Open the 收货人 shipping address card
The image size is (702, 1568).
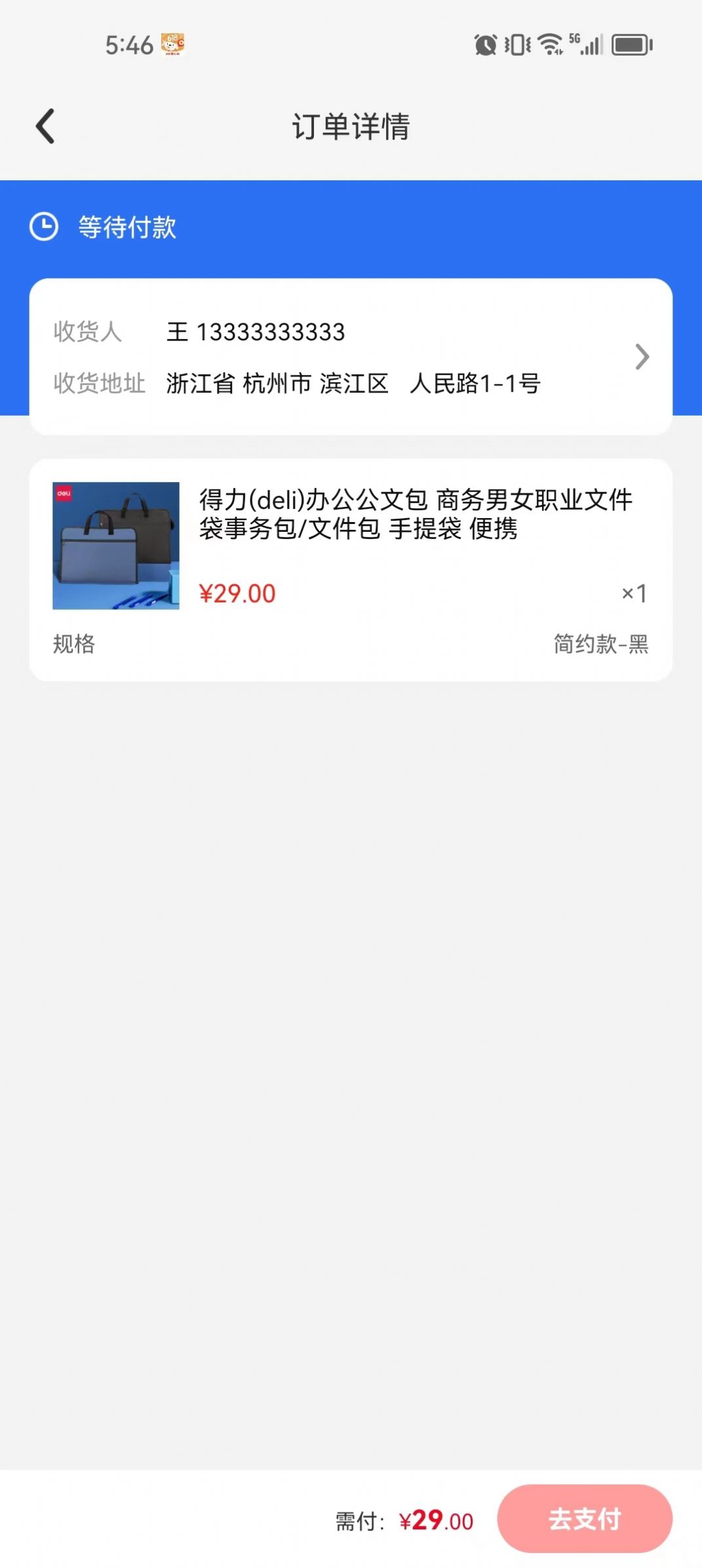pos(351,357)
